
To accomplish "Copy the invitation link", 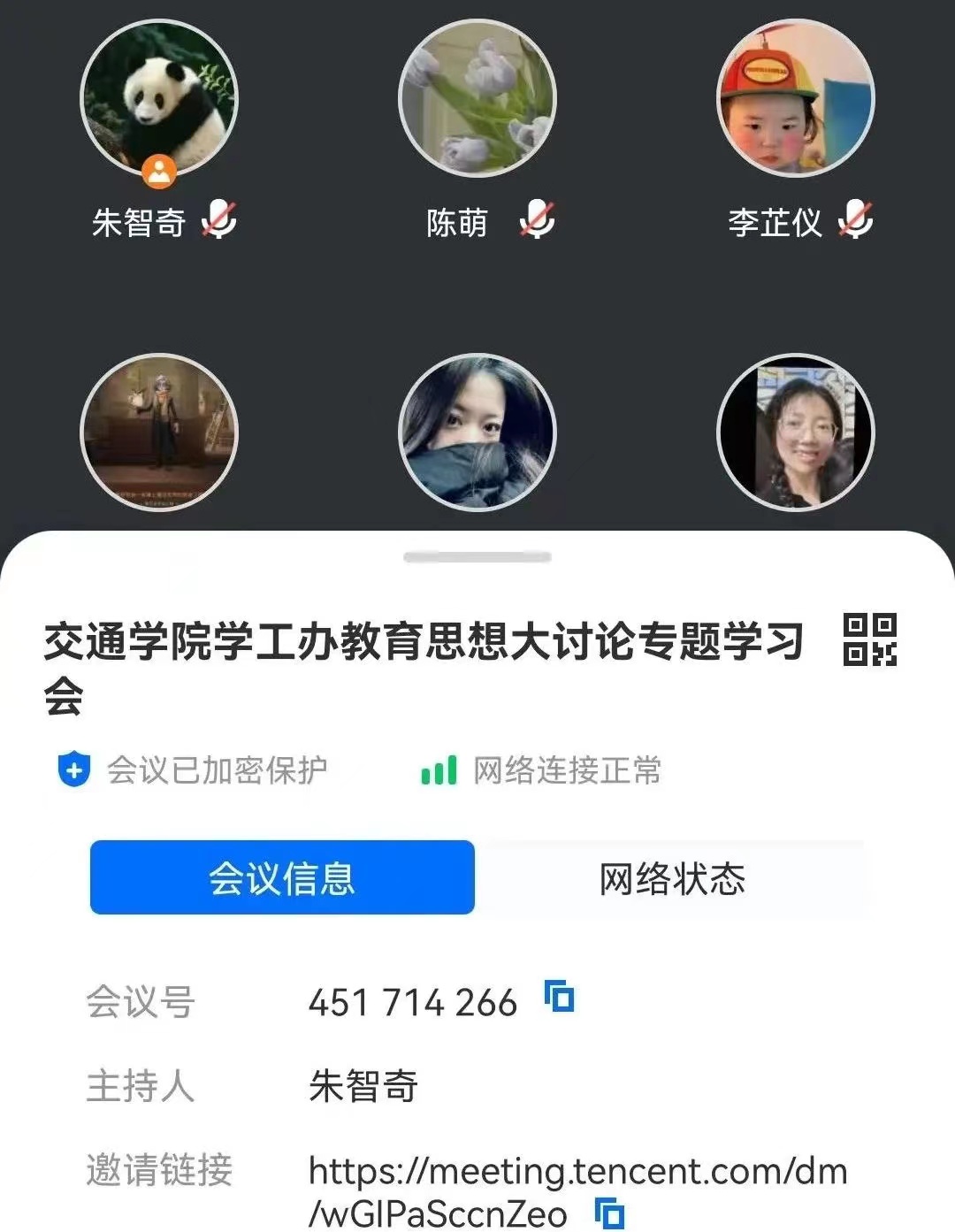I will tap(609, 1213).
